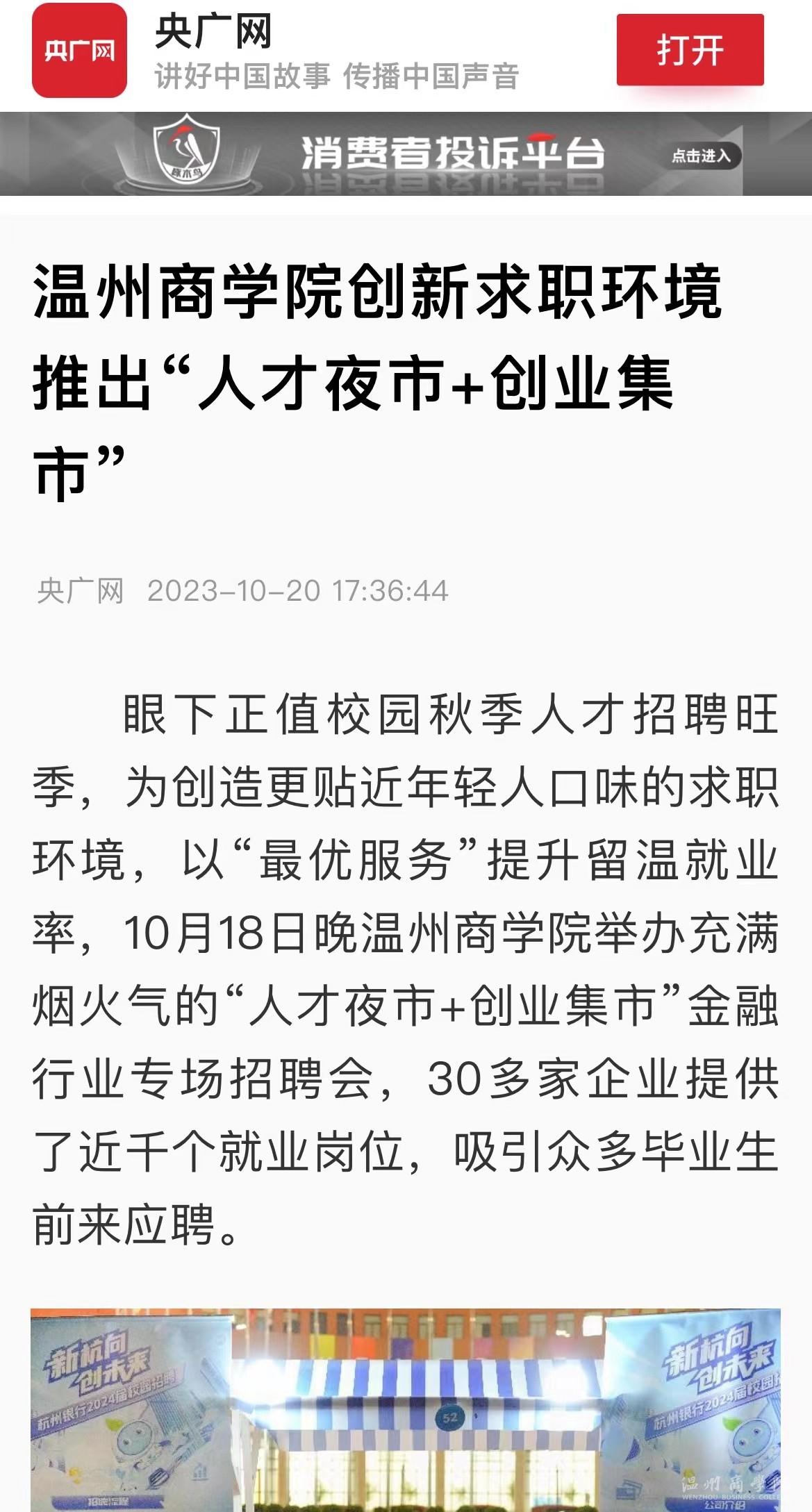Open the 消费者投诉平台 banner
Image resolution: width=812 pixels, height=1512 pixels.
click(x=406, y=154)
